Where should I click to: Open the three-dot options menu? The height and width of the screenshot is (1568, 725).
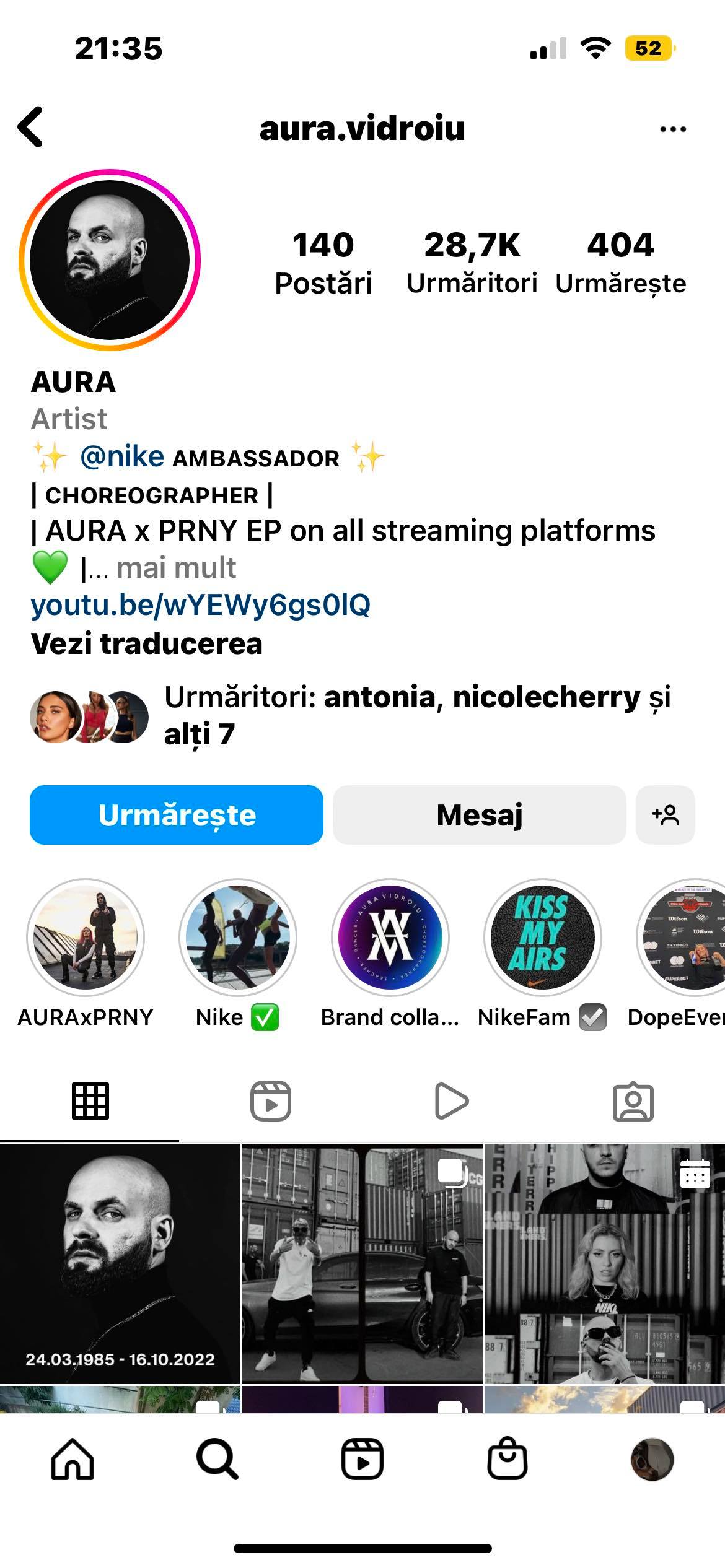point(673,129)
